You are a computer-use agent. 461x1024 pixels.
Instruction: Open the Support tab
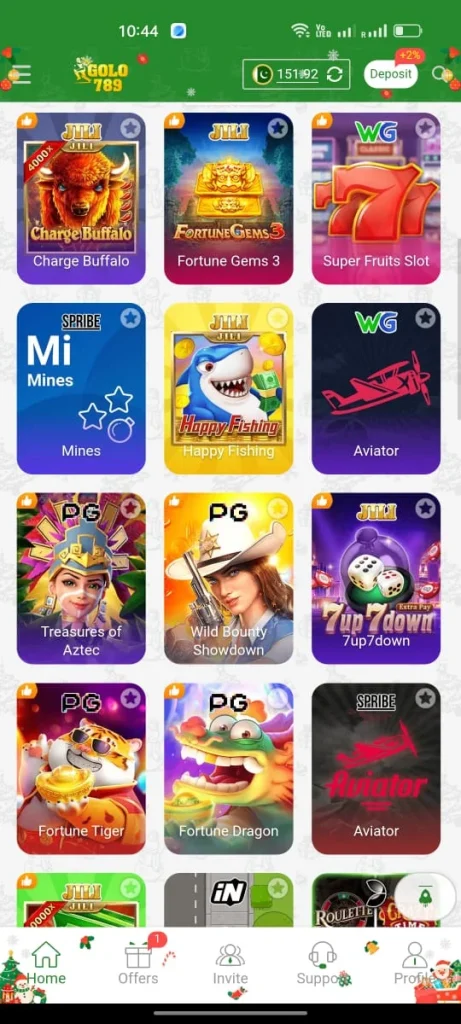click(x=322, y=963)
